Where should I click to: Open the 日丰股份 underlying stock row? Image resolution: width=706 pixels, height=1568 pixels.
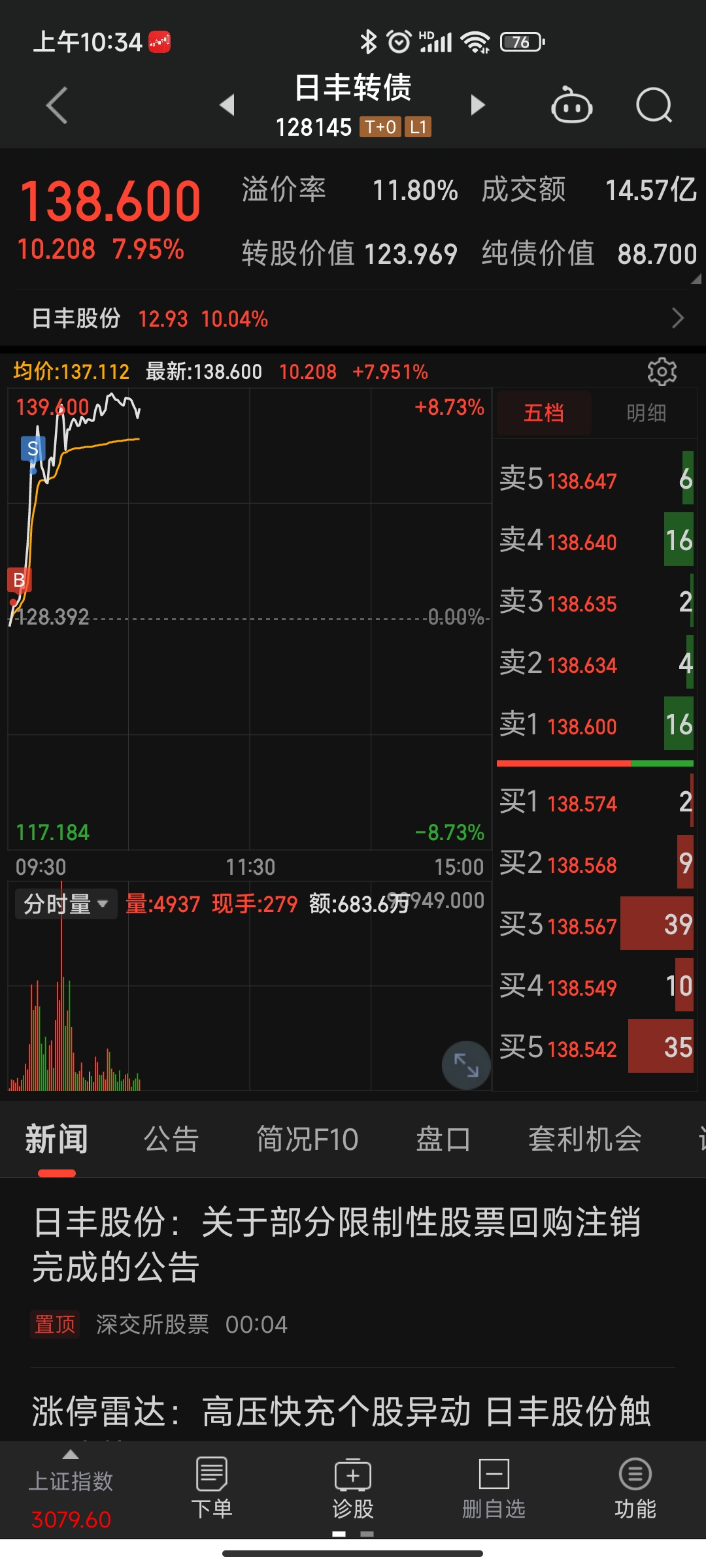353,319
